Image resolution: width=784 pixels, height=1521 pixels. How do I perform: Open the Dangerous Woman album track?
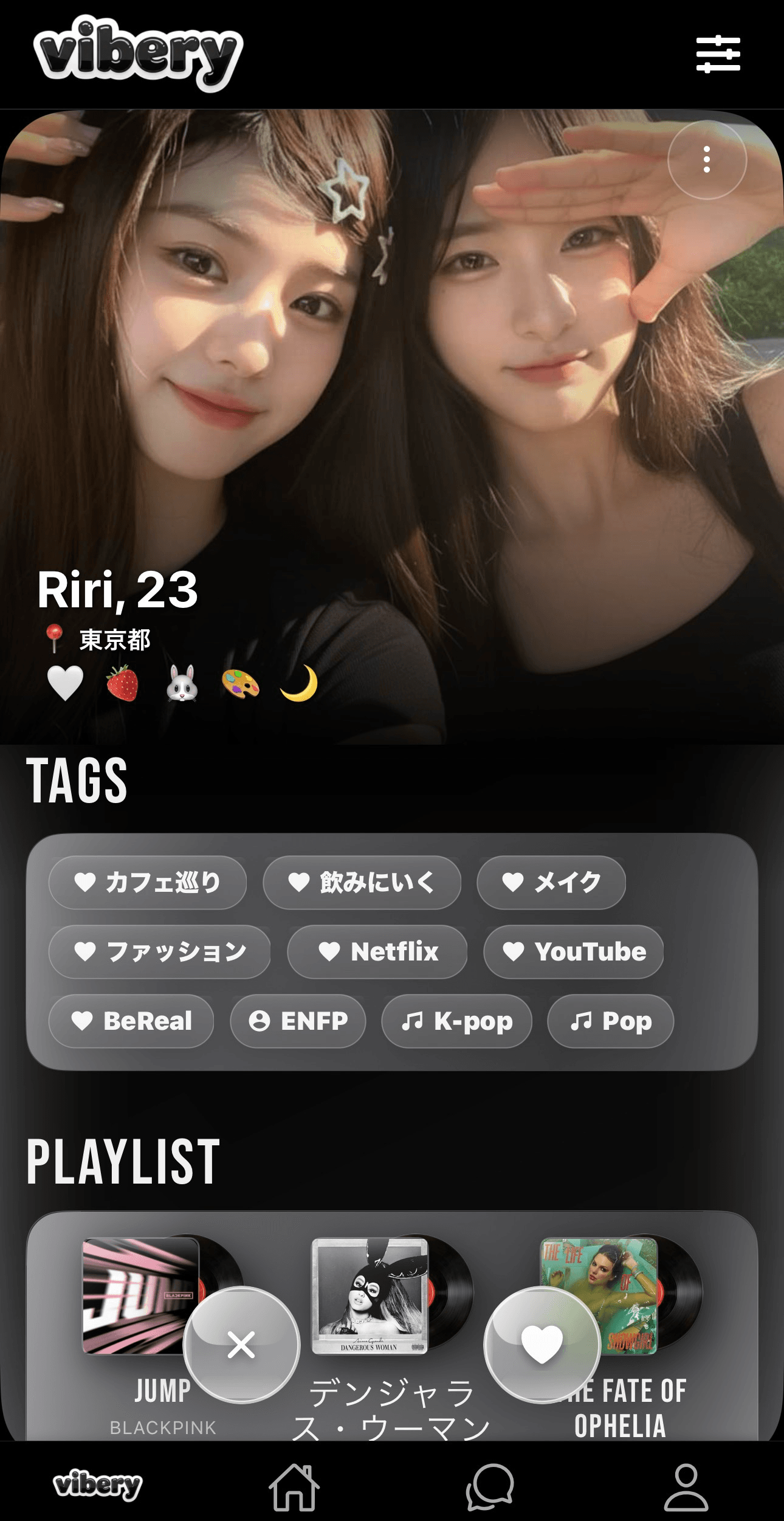click(370, 1296)
